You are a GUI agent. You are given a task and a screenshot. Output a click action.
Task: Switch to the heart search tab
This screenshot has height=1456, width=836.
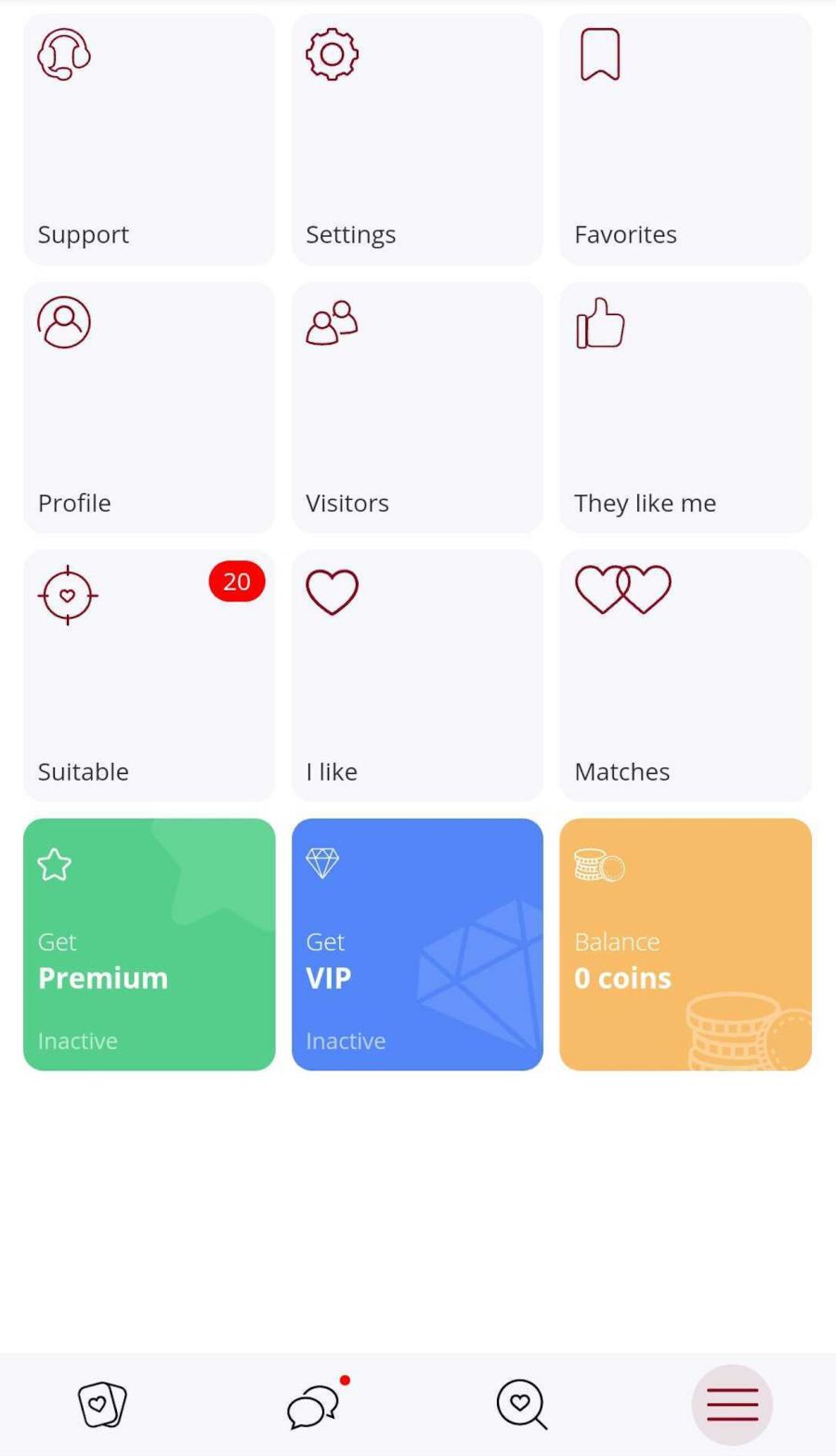click(x=521, y=1404)
